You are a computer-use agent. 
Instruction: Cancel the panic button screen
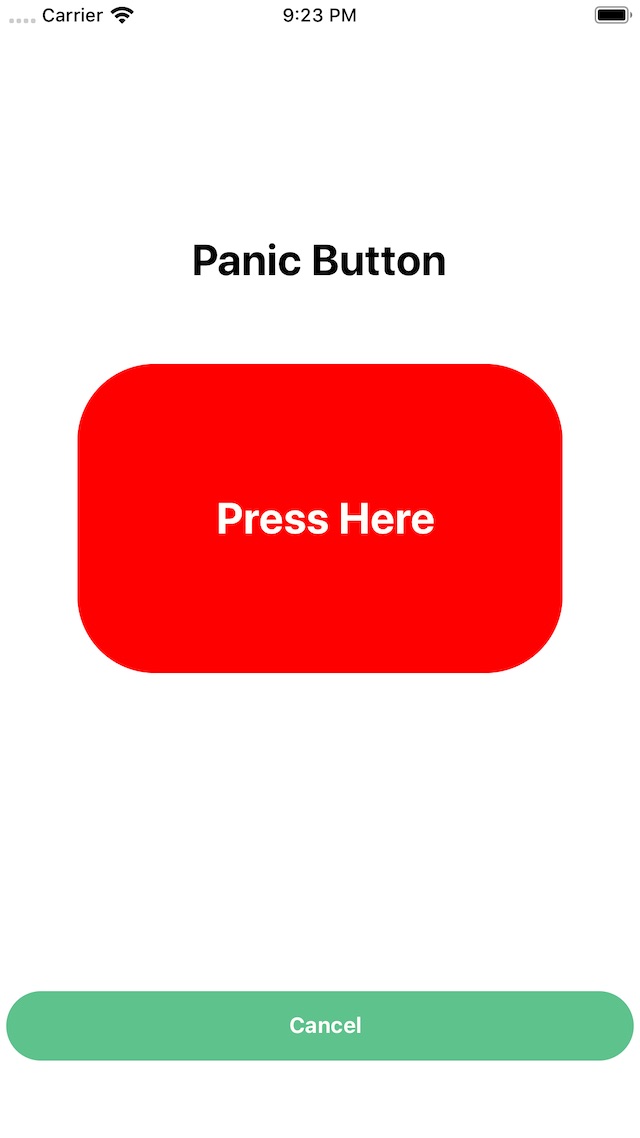pyautogui.click(x=320, y=1025)
